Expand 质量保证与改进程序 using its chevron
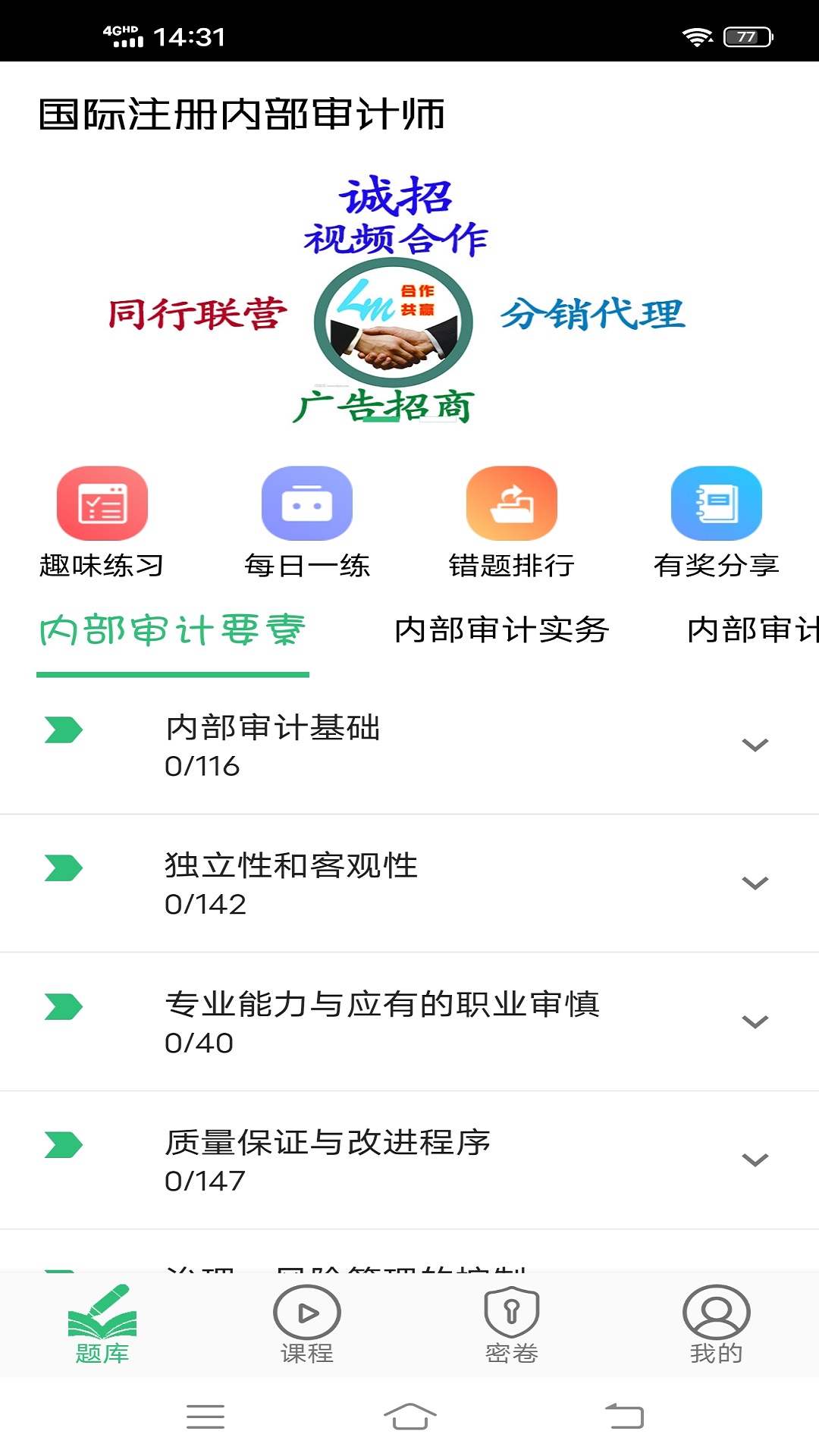819x1456 pixels. [755, 1159]
